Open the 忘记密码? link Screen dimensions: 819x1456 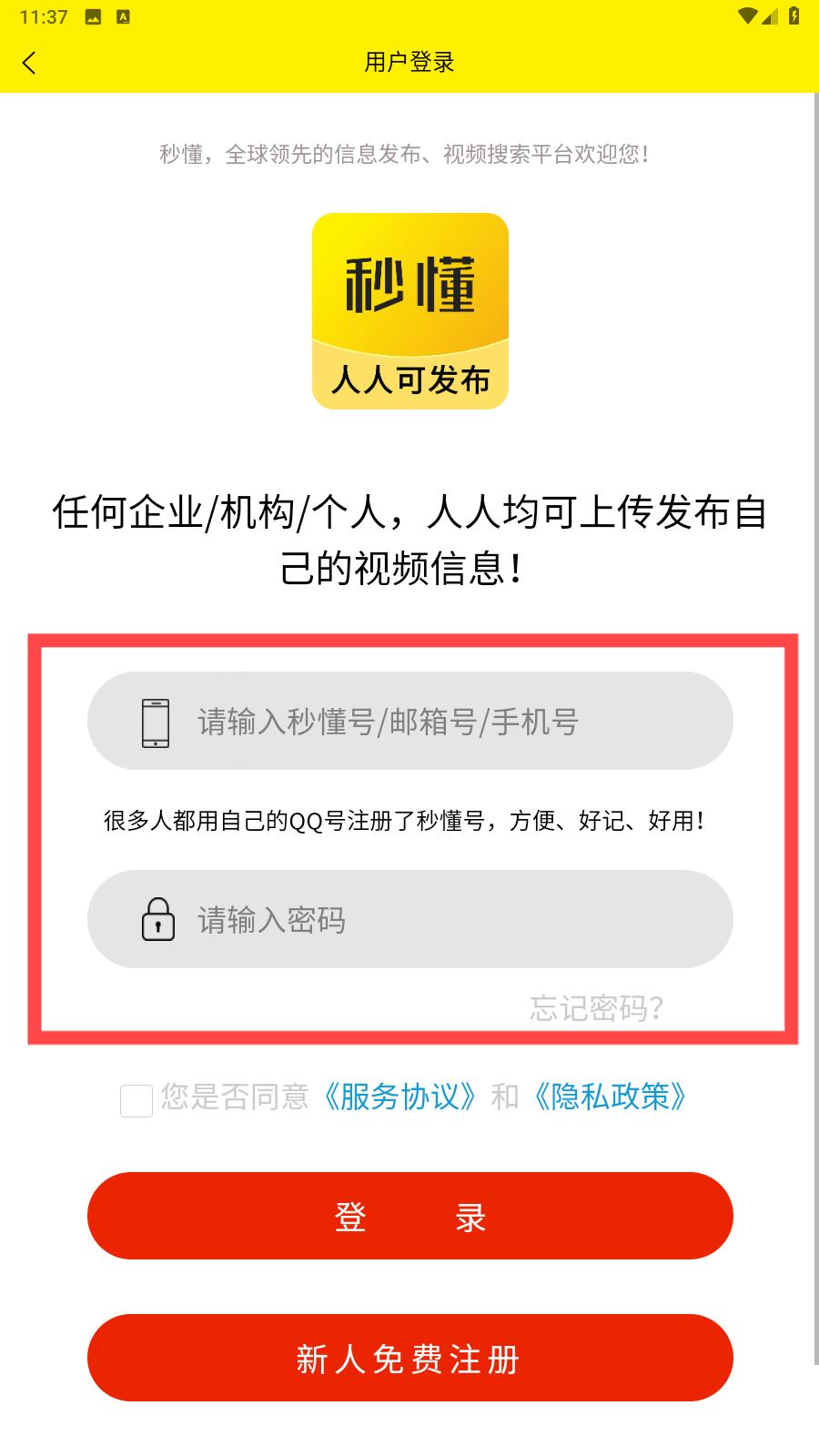pyautogui.click(x=596, y=1007)
